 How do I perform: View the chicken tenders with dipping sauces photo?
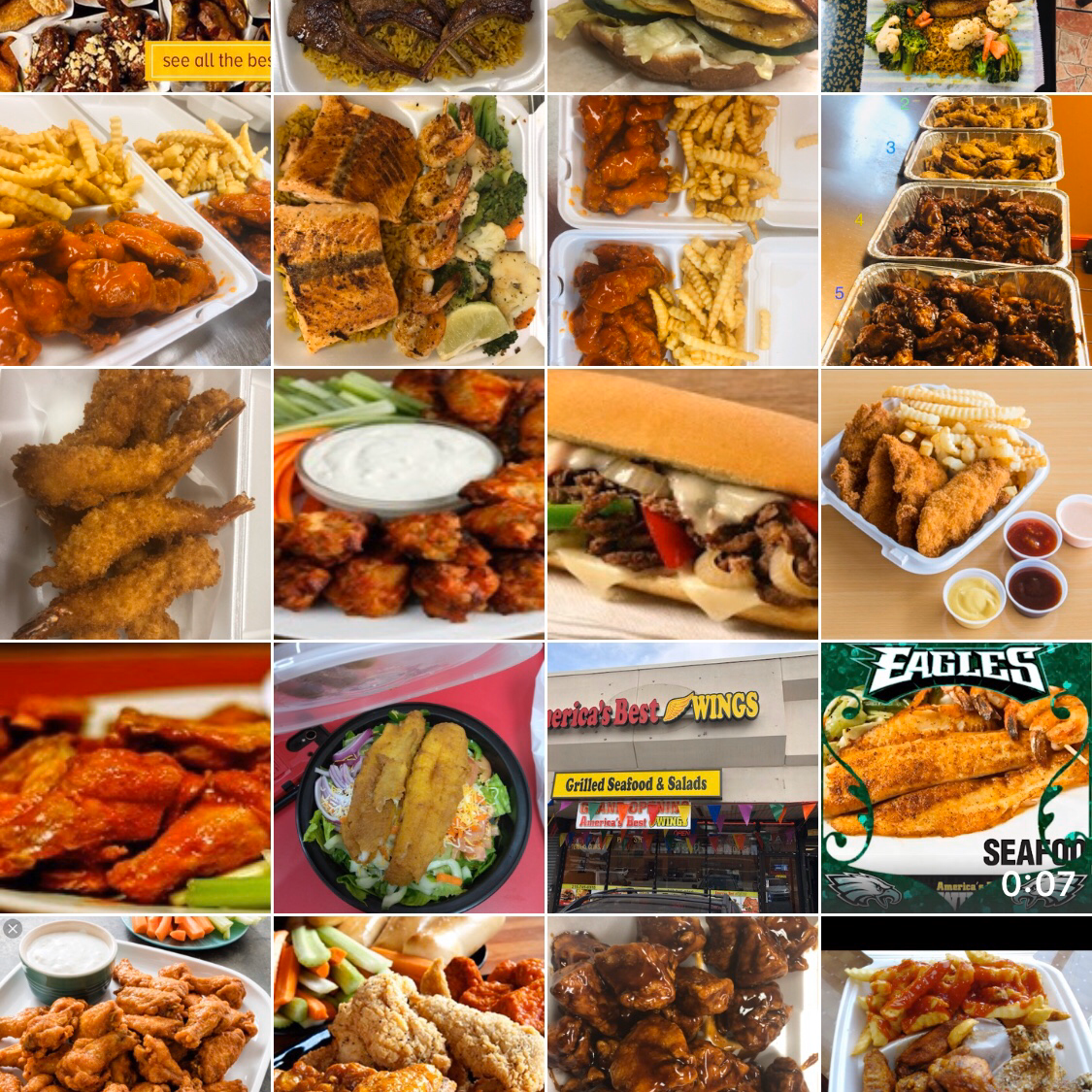tap(956, 504)
